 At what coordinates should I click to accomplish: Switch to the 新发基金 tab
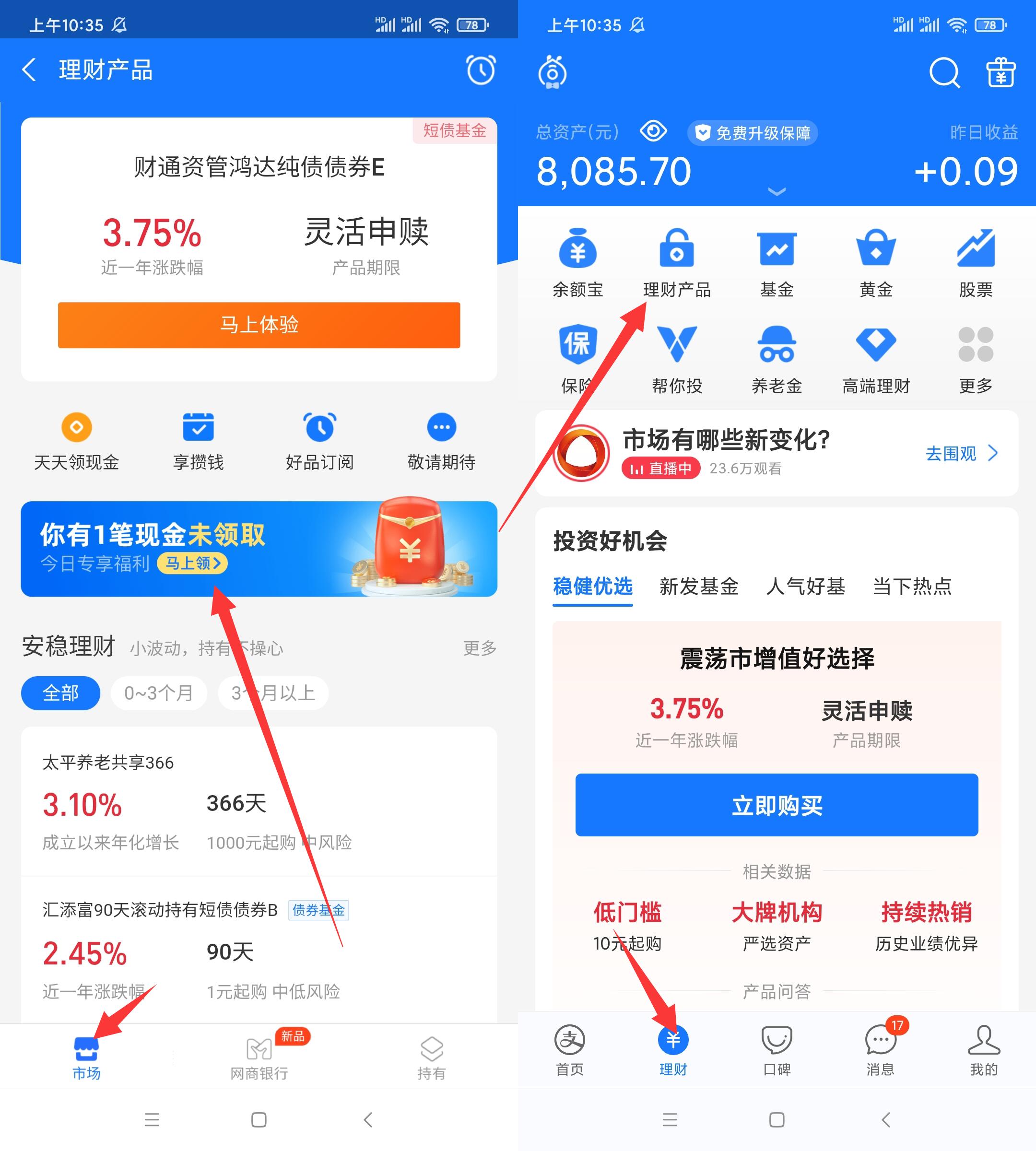(x=698, y=586)
